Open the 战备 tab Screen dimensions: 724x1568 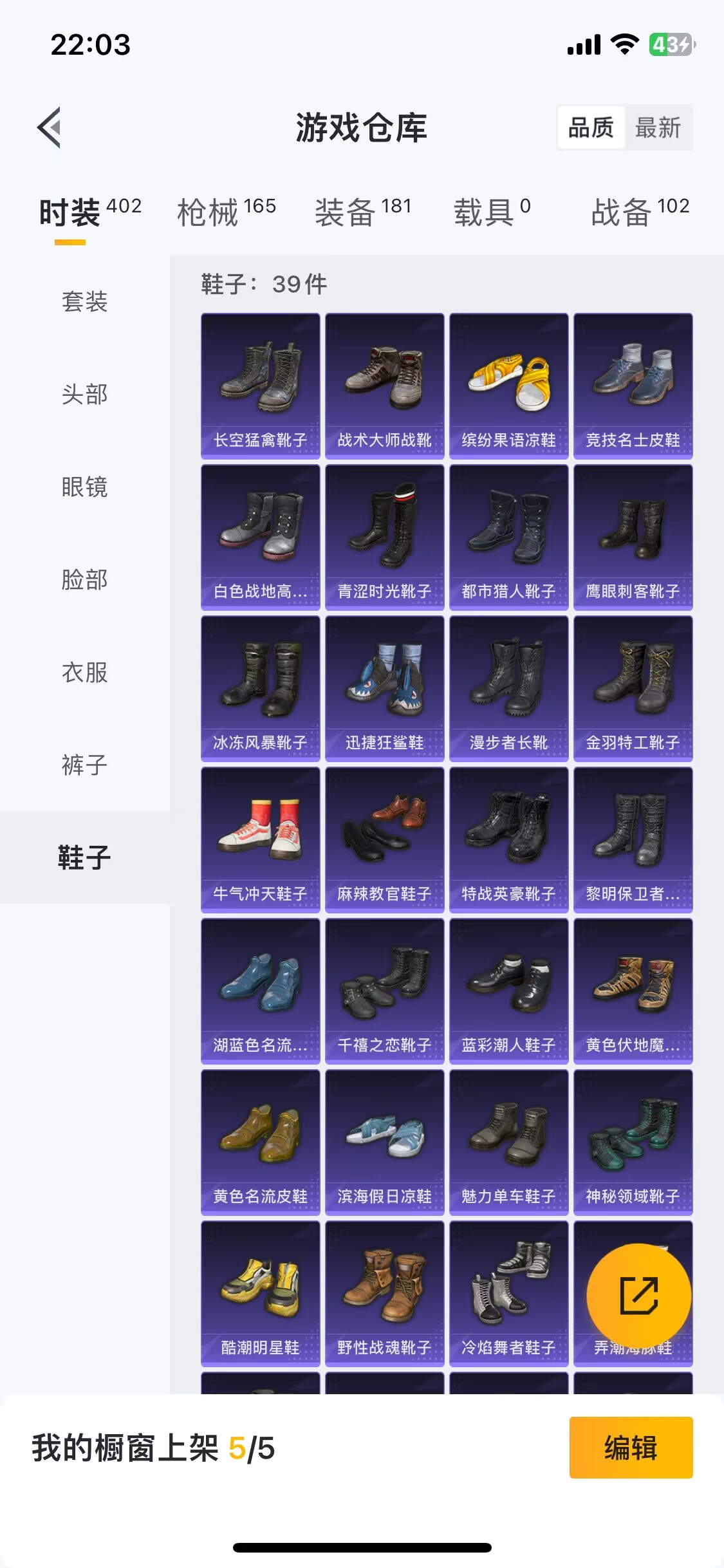[640, 211]
